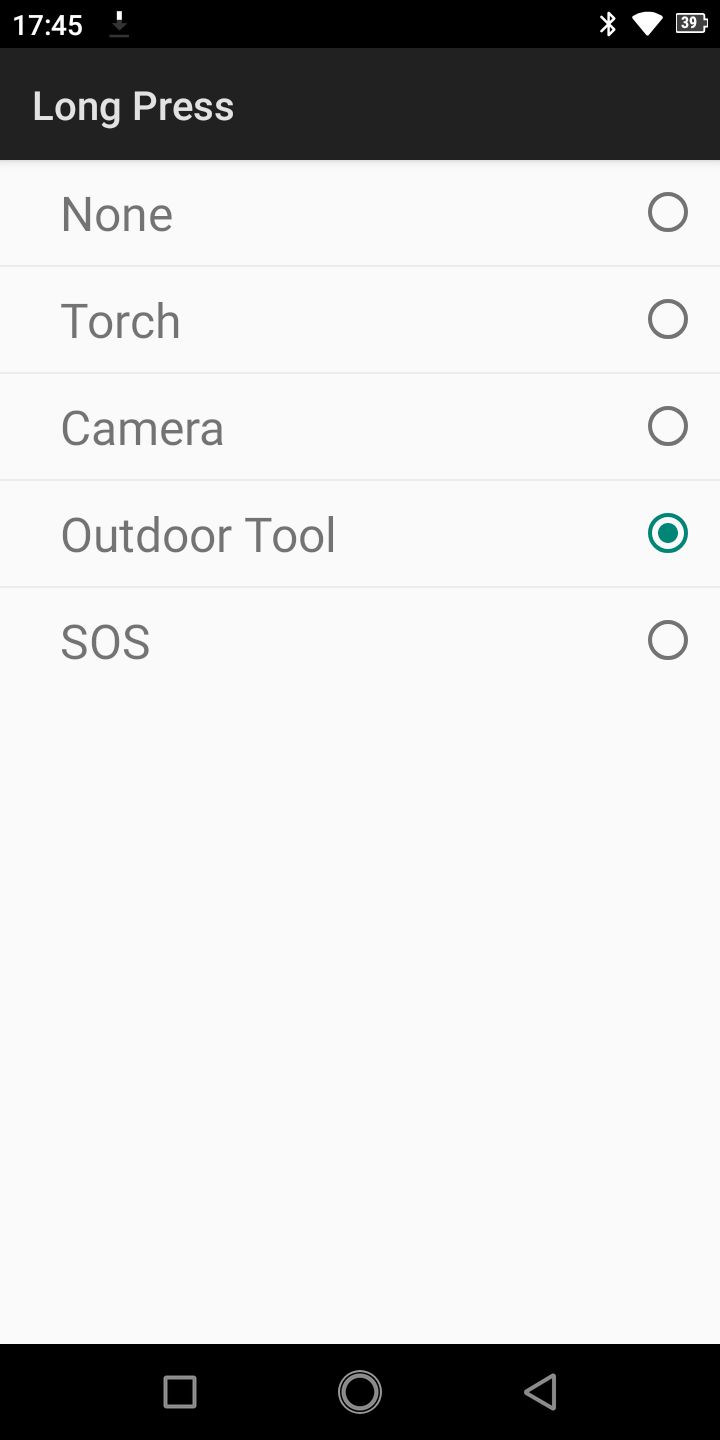Pick SOS as long press action
This screenshot has width=720, height=1440.
pos(667,641)
